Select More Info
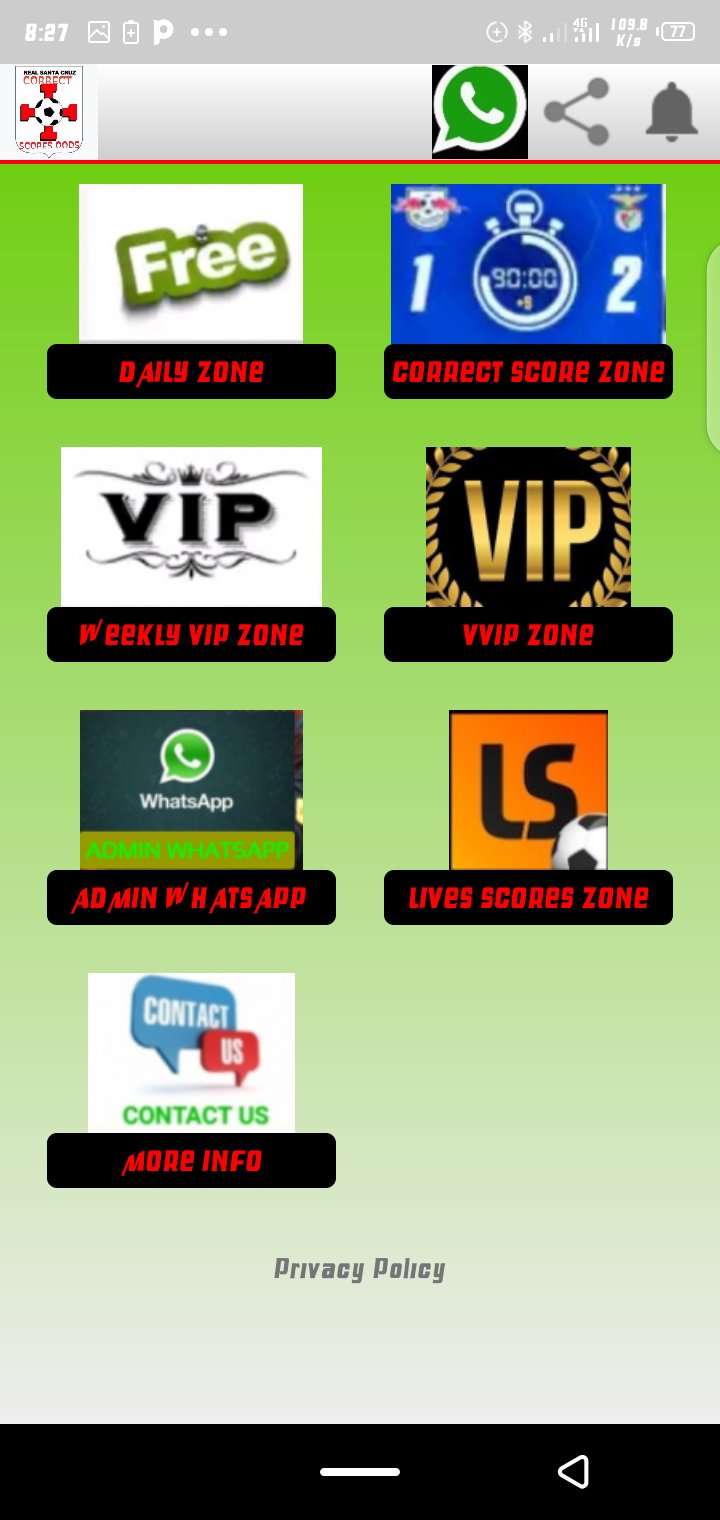Image resolution: width=720 pixels, height=1520 pixels. click(191, 1160)
